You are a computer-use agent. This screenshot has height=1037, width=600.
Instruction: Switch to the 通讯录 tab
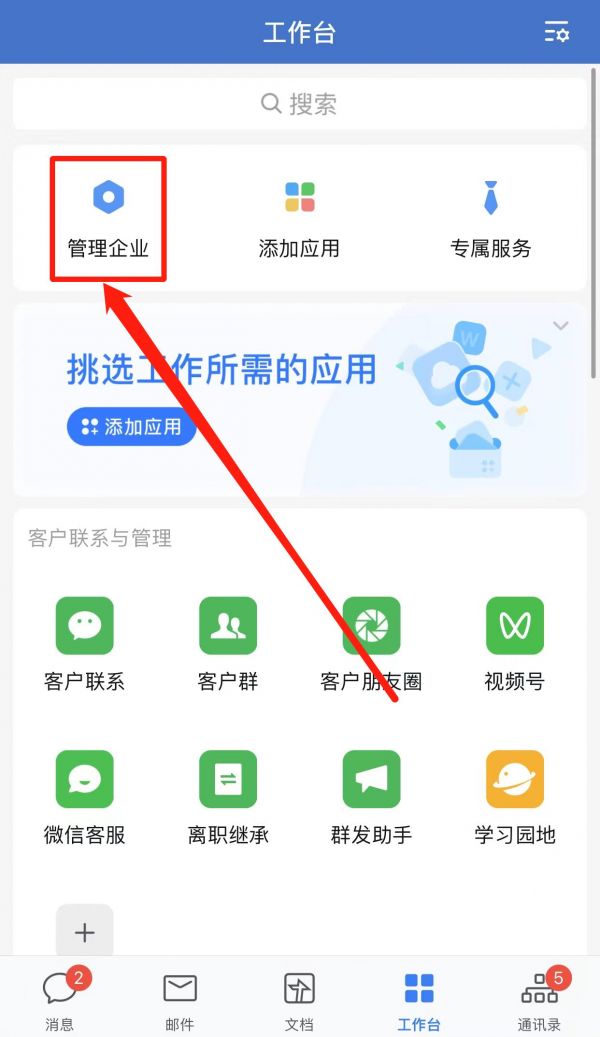coord(540,998)
